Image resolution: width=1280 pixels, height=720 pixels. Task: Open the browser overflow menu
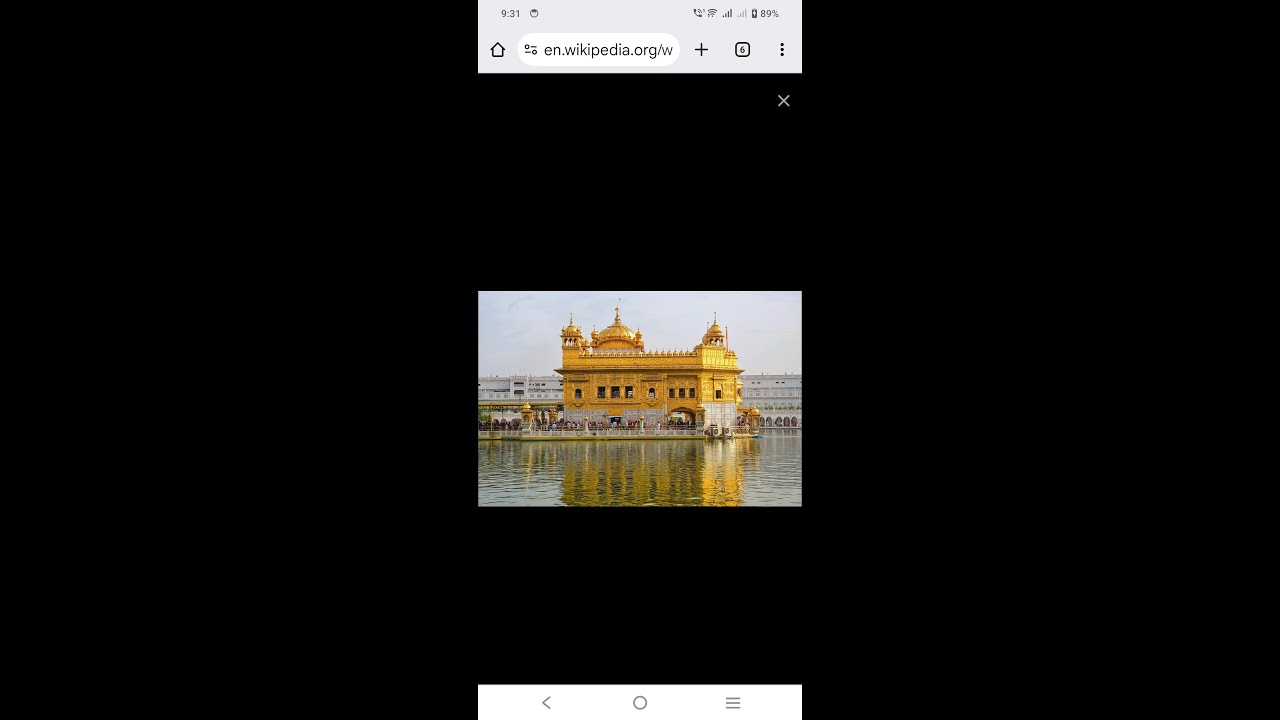[782, 50]
